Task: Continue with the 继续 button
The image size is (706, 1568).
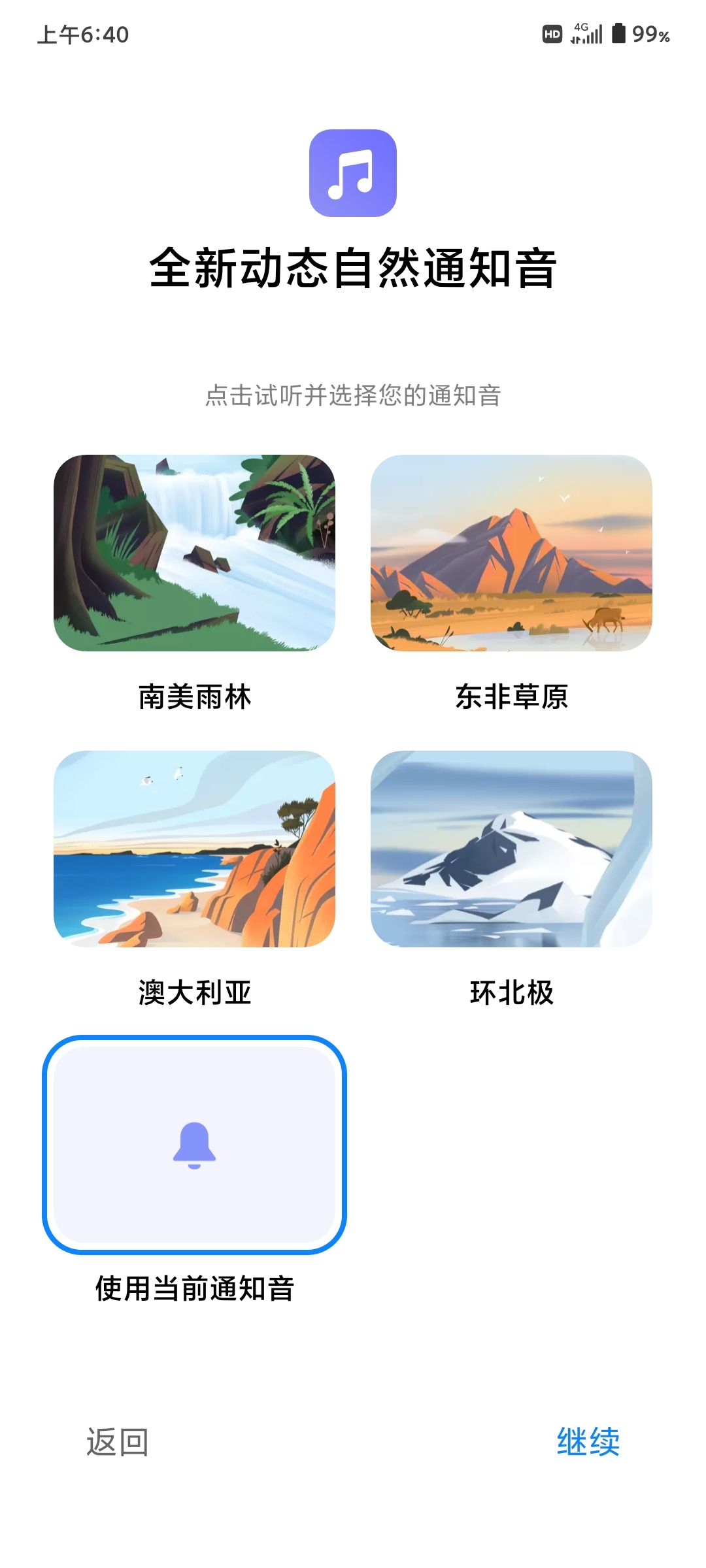Action: pyautogui.click(x=588, y=1441)
